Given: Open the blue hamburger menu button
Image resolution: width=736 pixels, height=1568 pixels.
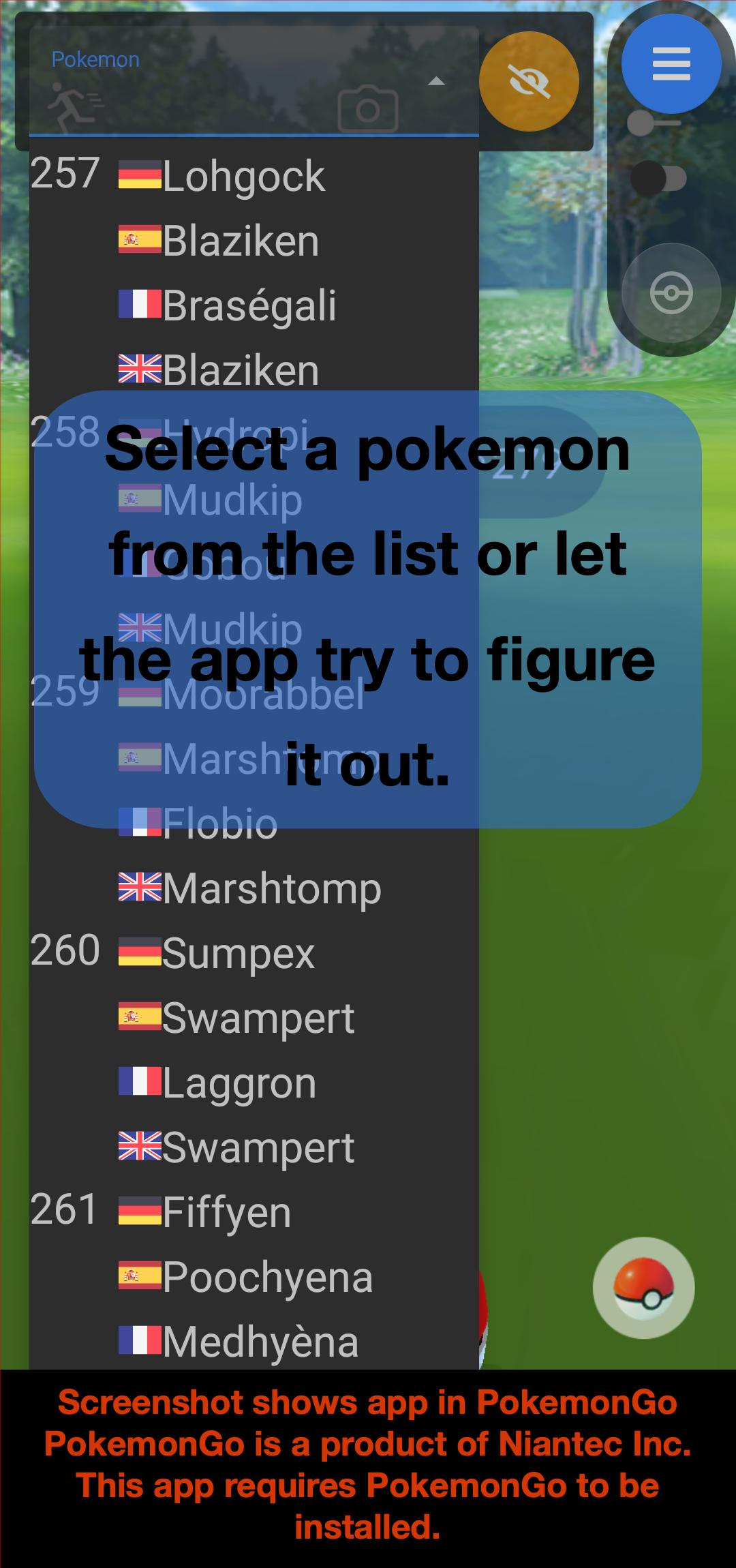Looking at the screenshot, I should coord(671,63).
